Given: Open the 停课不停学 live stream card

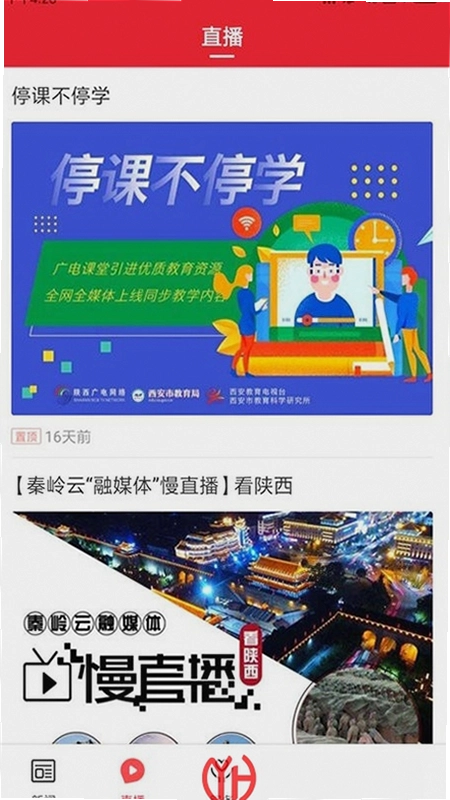Looking at the screenshot, I should (222, 268).
